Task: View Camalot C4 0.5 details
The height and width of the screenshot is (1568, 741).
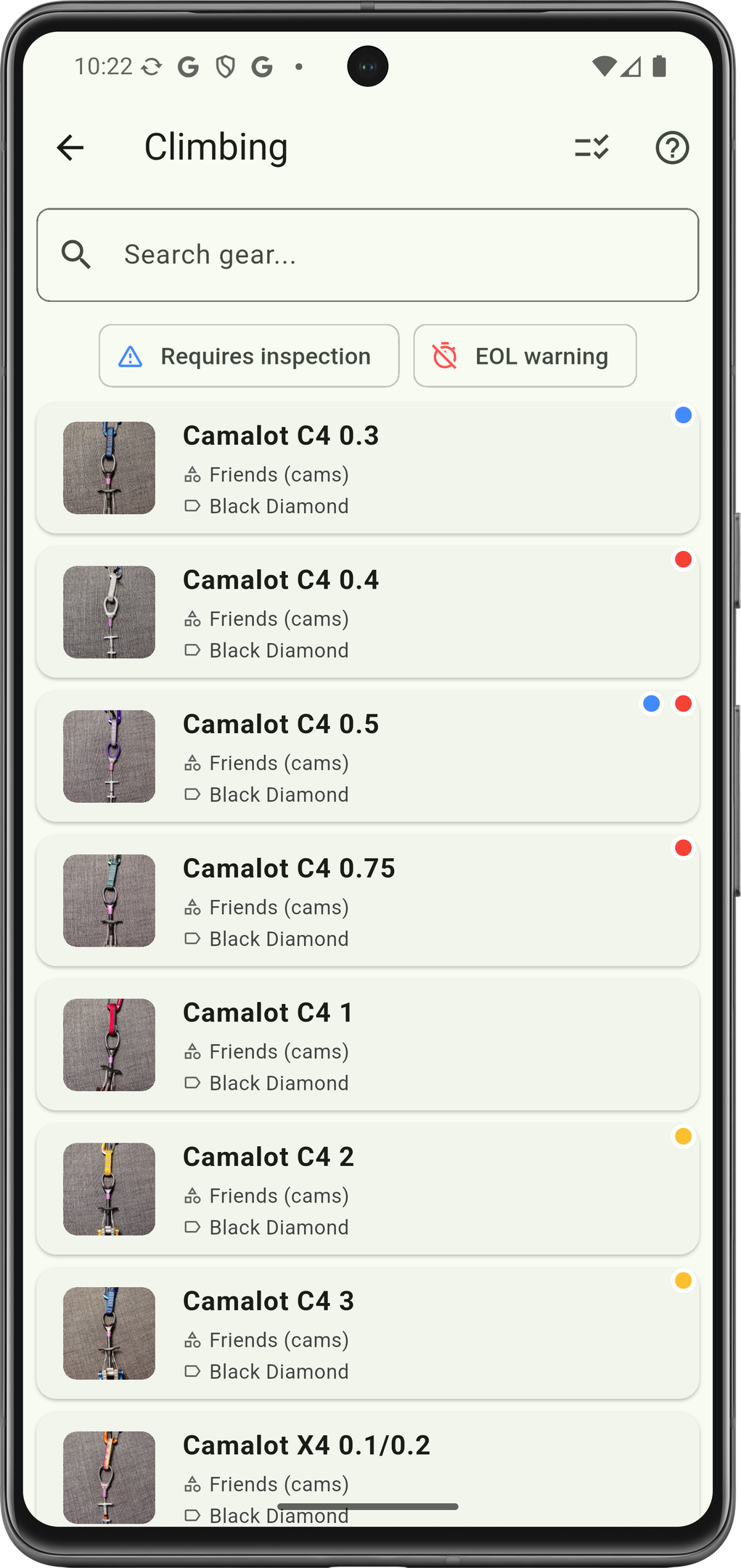Action: tap(367, 756)
